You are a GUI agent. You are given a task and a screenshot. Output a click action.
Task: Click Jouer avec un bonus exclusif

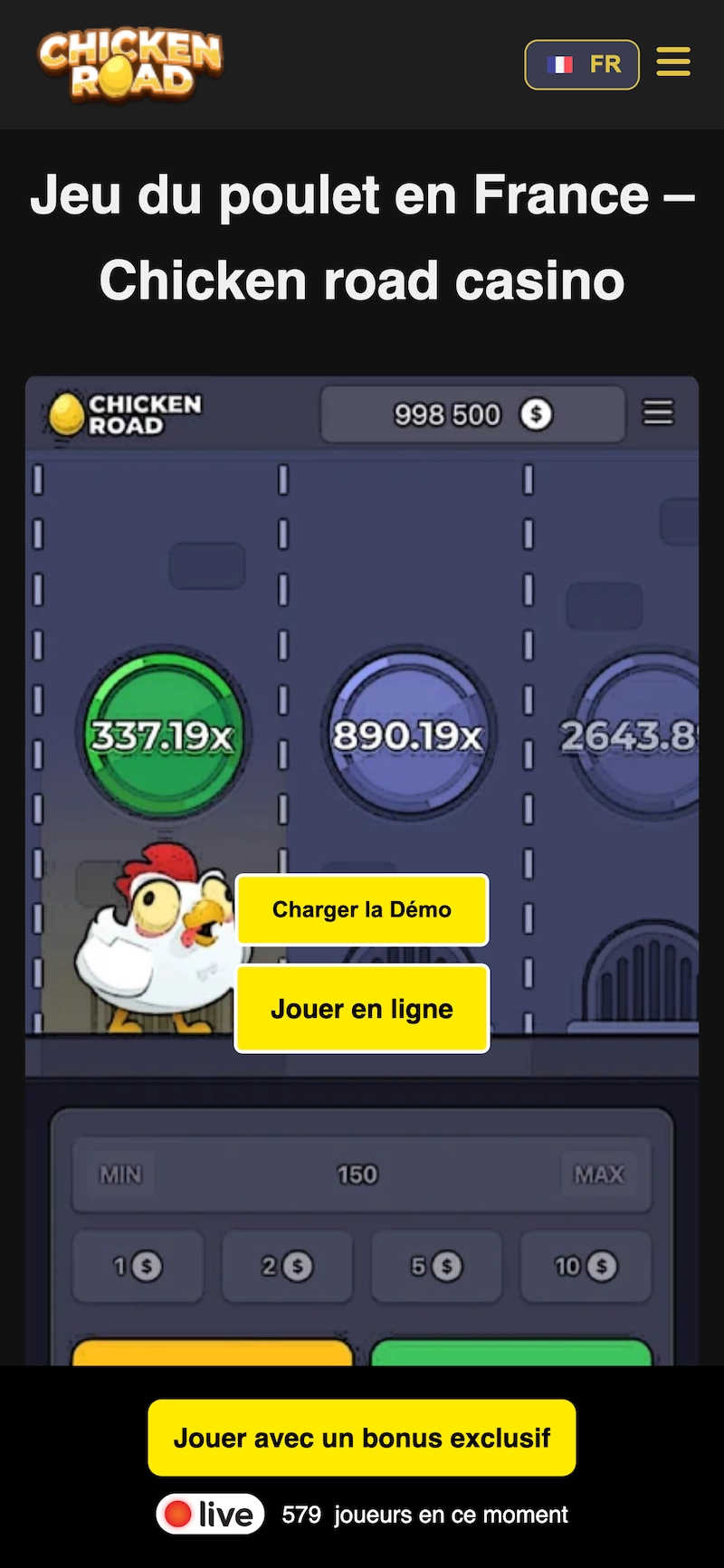click(x=361, y=1438)
